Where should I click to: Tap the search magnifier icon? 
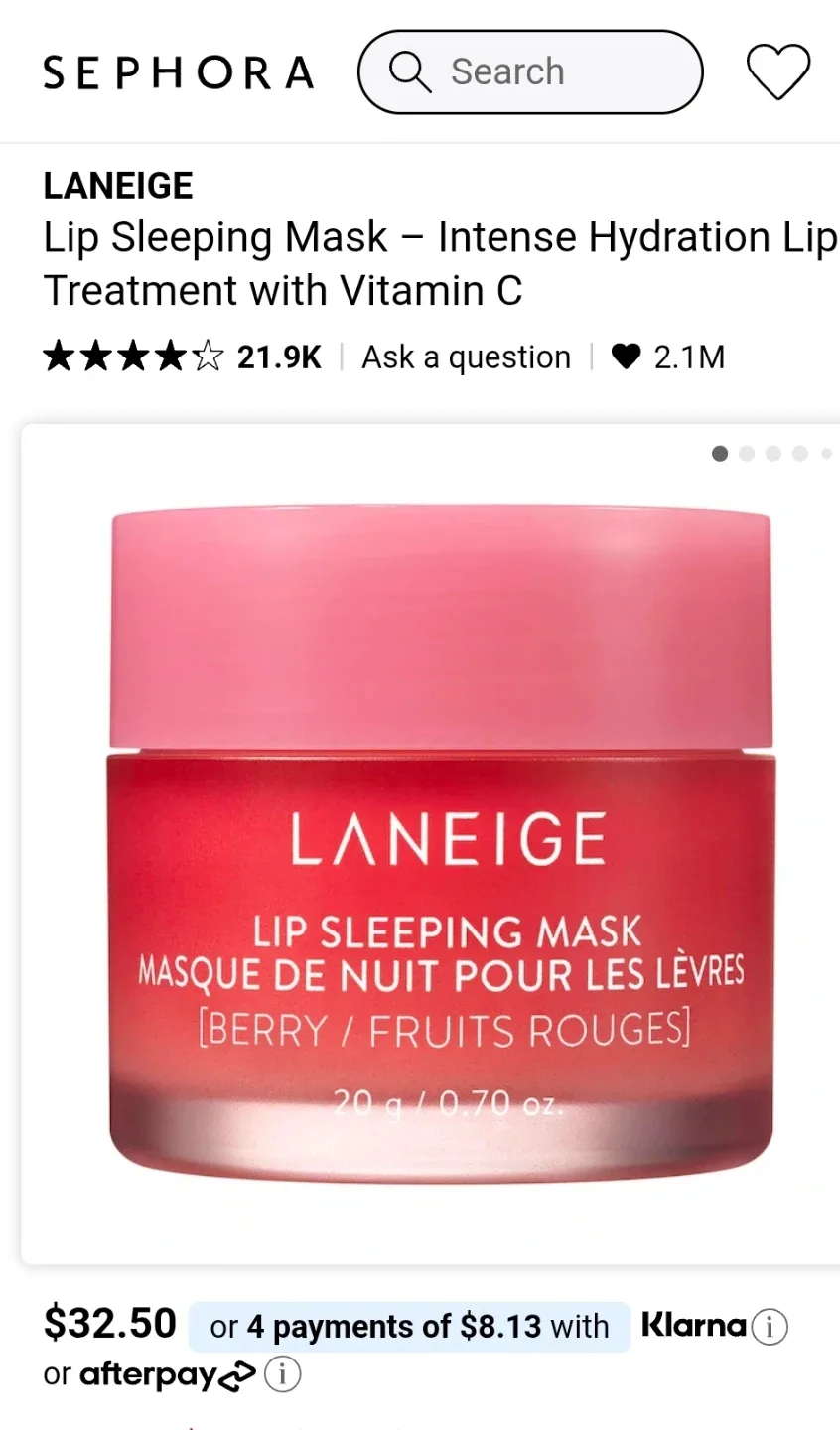pos(410,71)
